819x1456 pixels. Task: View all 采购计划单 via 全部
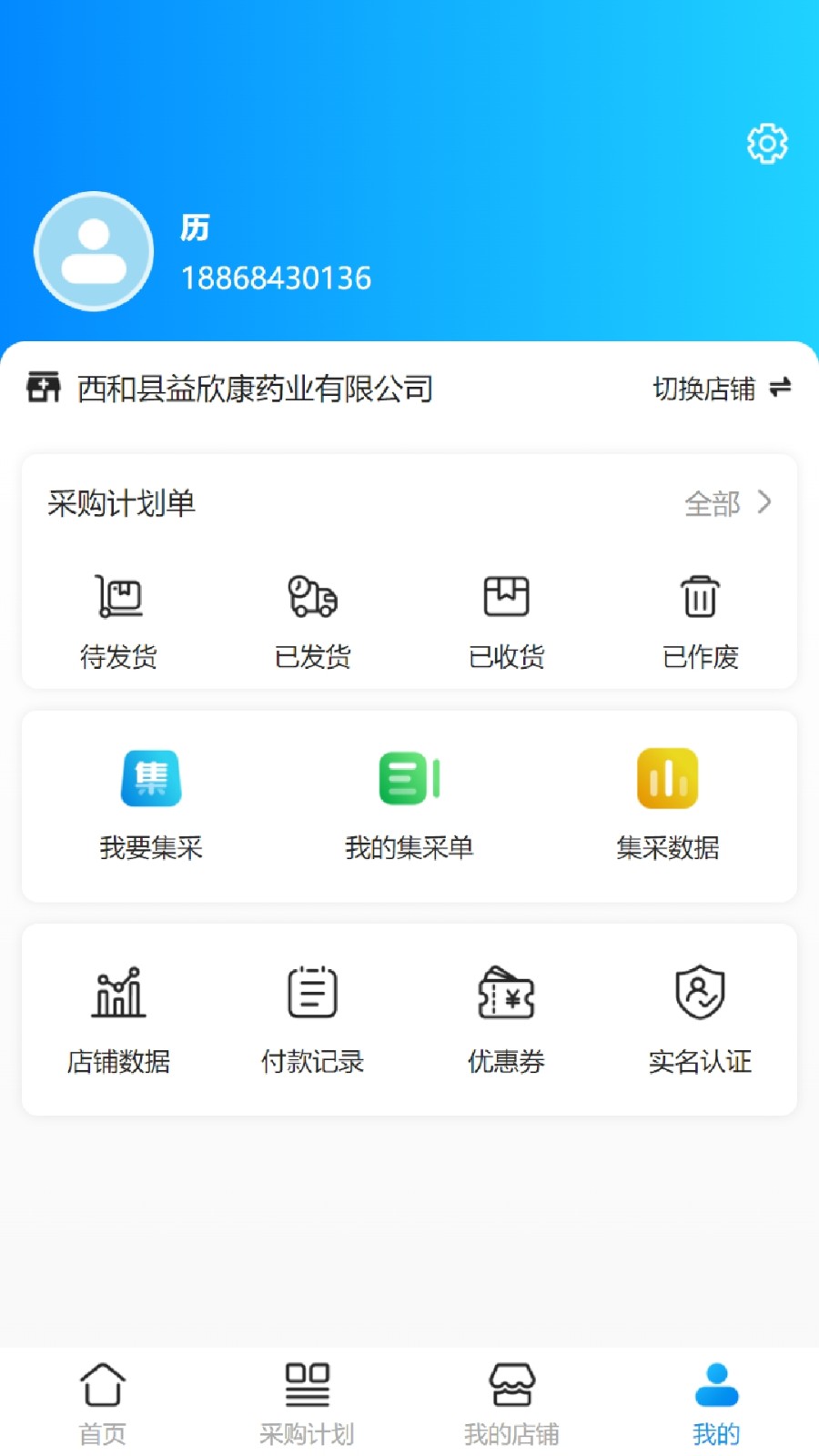click(728, 503)
